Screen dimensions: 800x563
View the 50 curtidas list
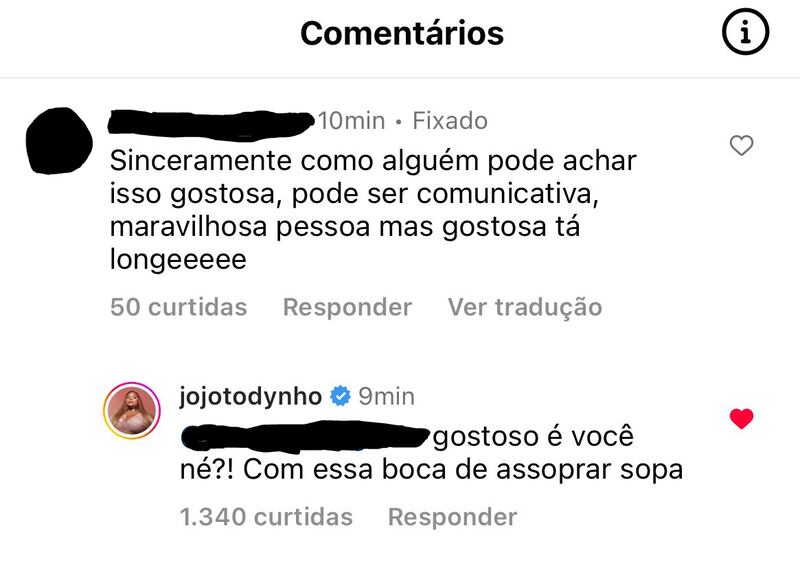178,307
